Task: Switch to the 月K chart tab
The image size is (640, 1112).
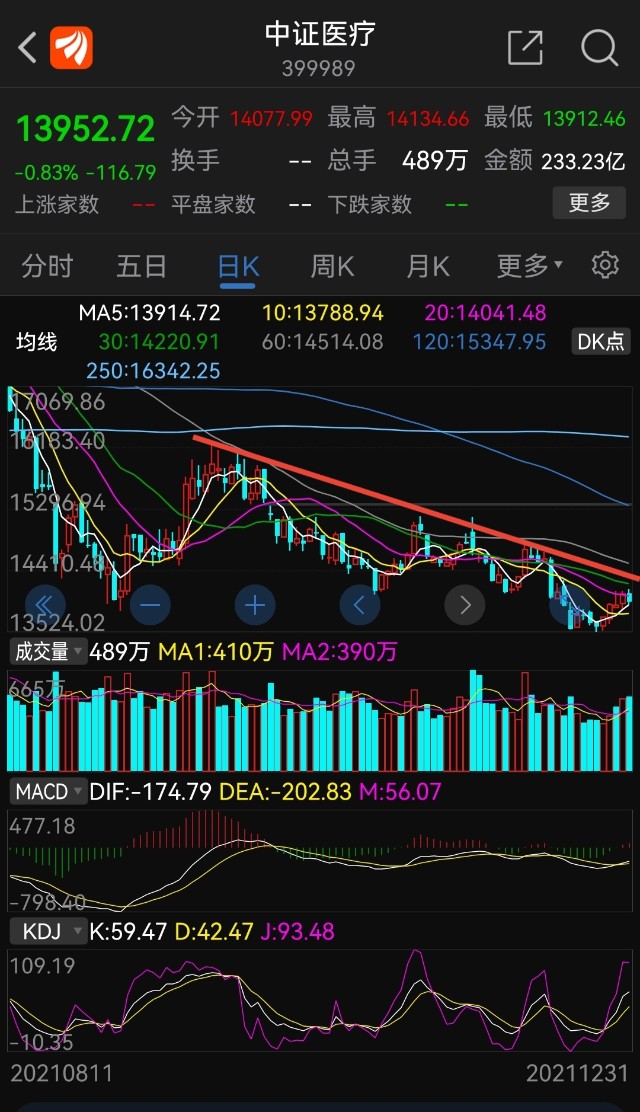Action: 427,266
